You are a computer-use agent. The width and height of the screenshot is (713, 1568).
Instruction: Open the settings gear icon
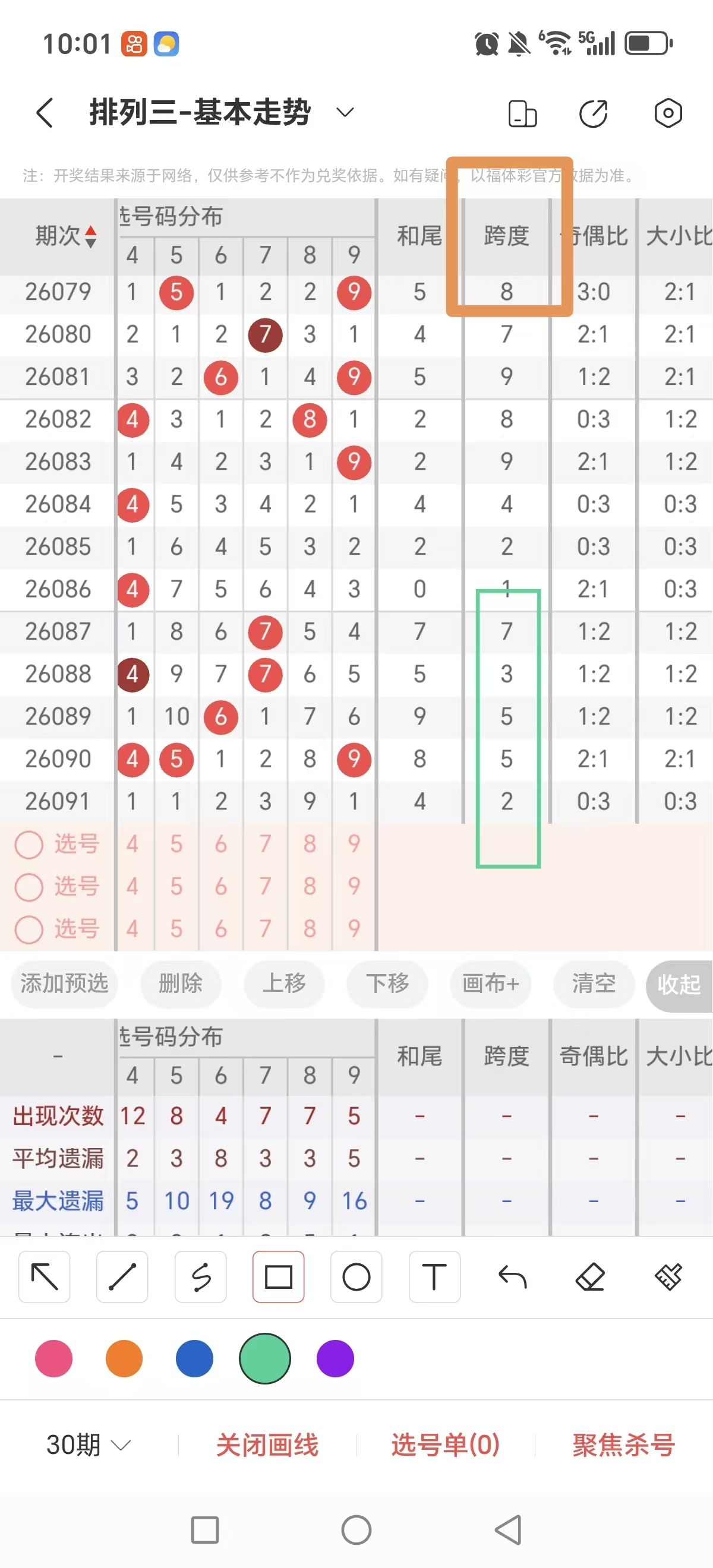coord(668,113)
